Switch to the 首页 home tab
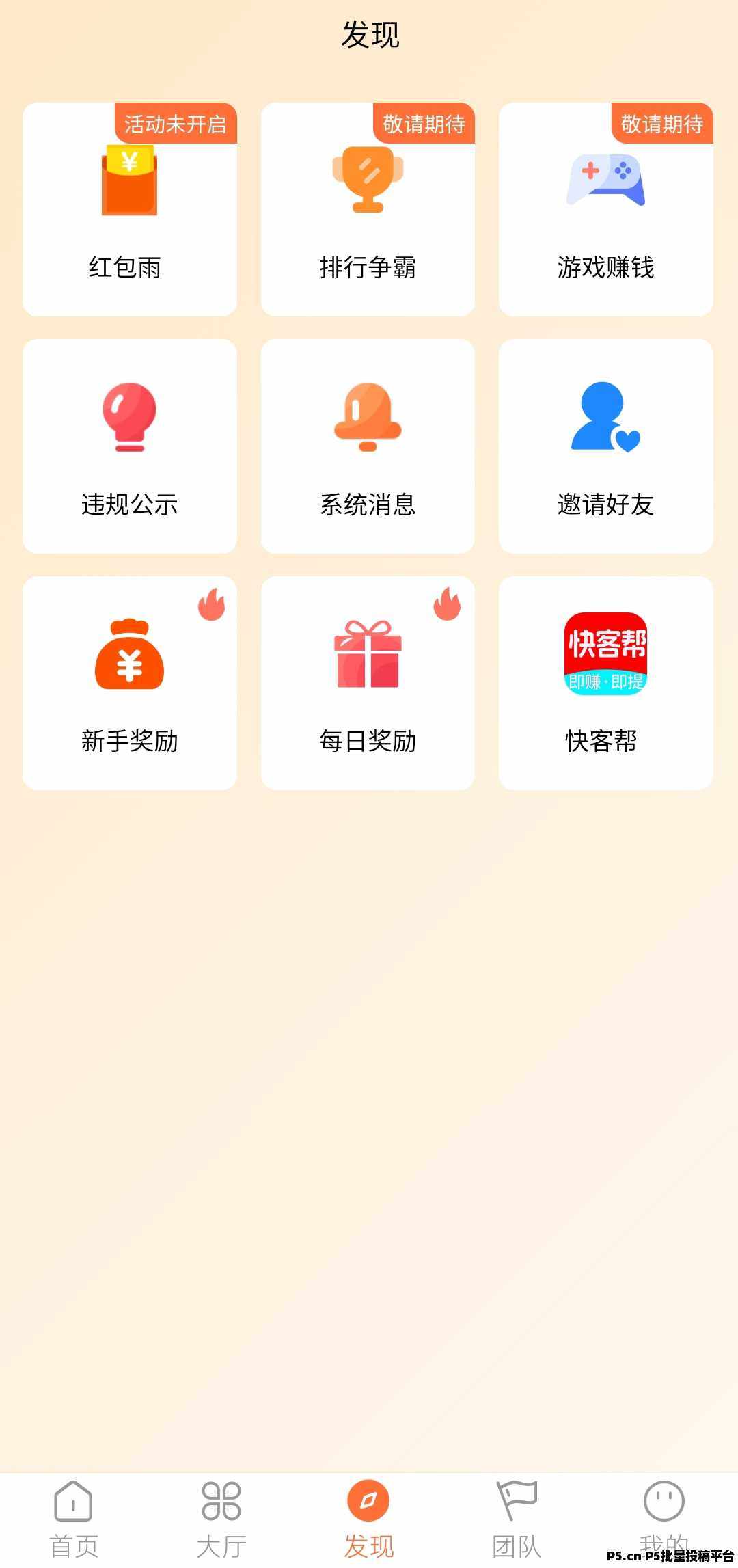 [x=74, y=1519]
